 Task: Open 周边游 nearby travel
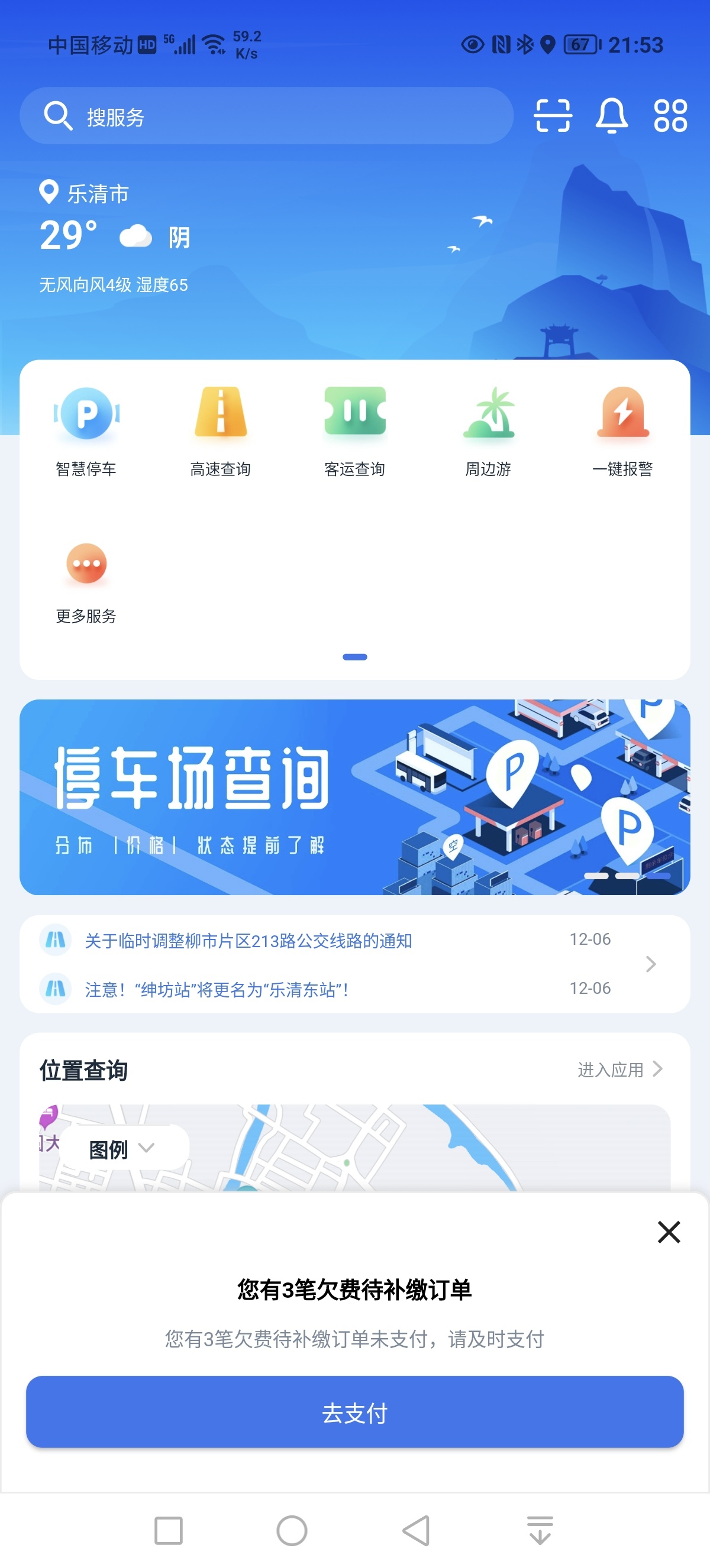tap(488, 430)
